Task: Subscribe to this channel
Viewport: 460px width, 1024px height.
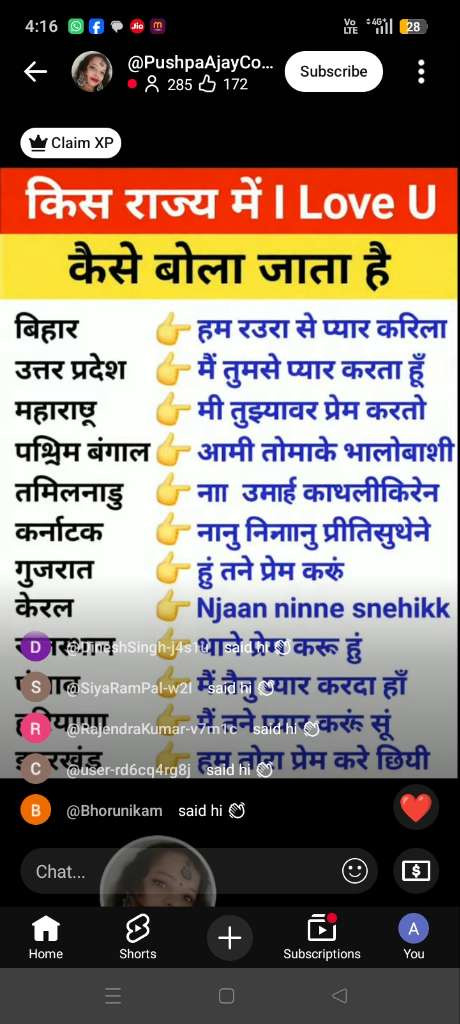Action: click(334, 71)
